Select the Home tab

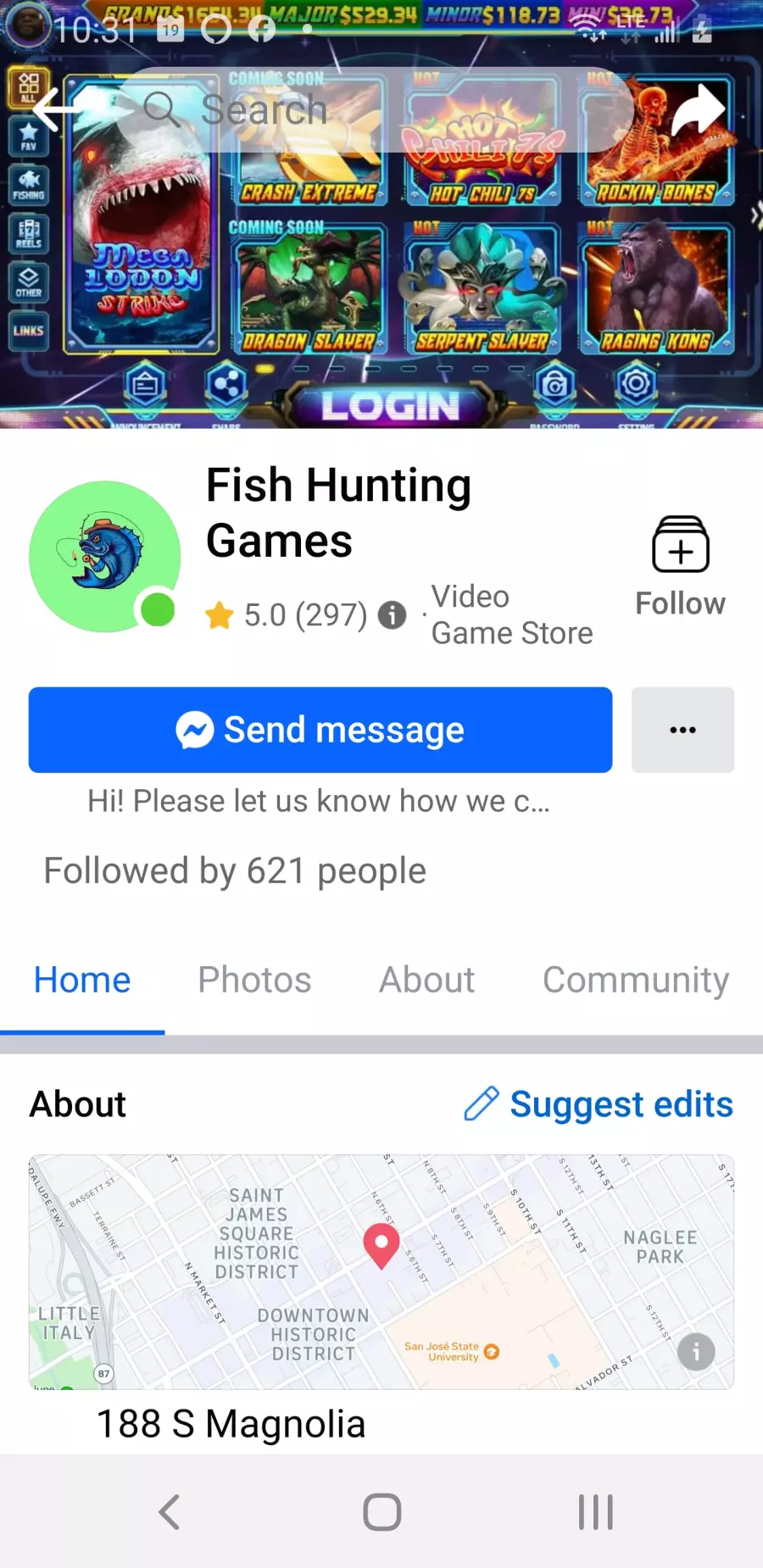82,980
